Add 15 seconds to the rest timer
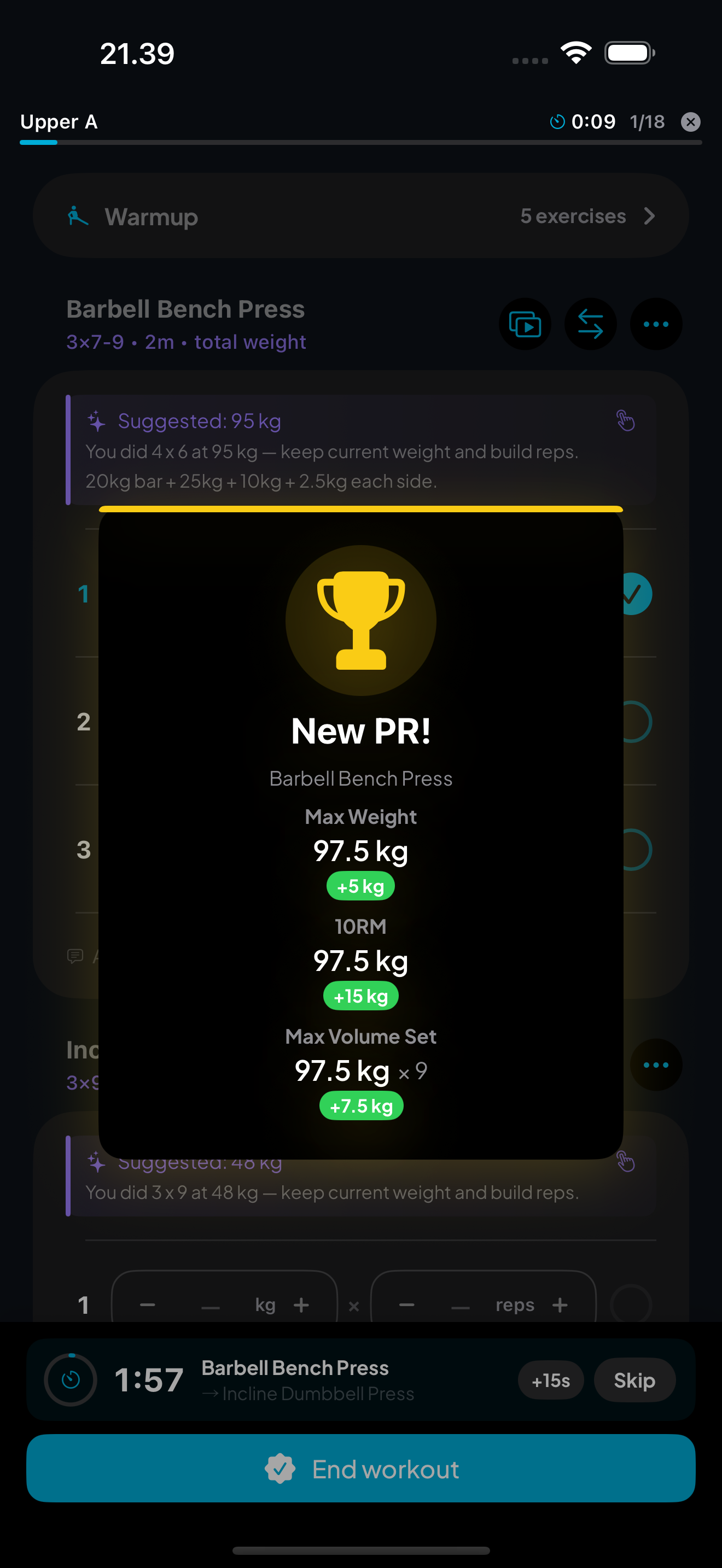The height and width of the screenshot is (1568, 722). click(550, 1380)
